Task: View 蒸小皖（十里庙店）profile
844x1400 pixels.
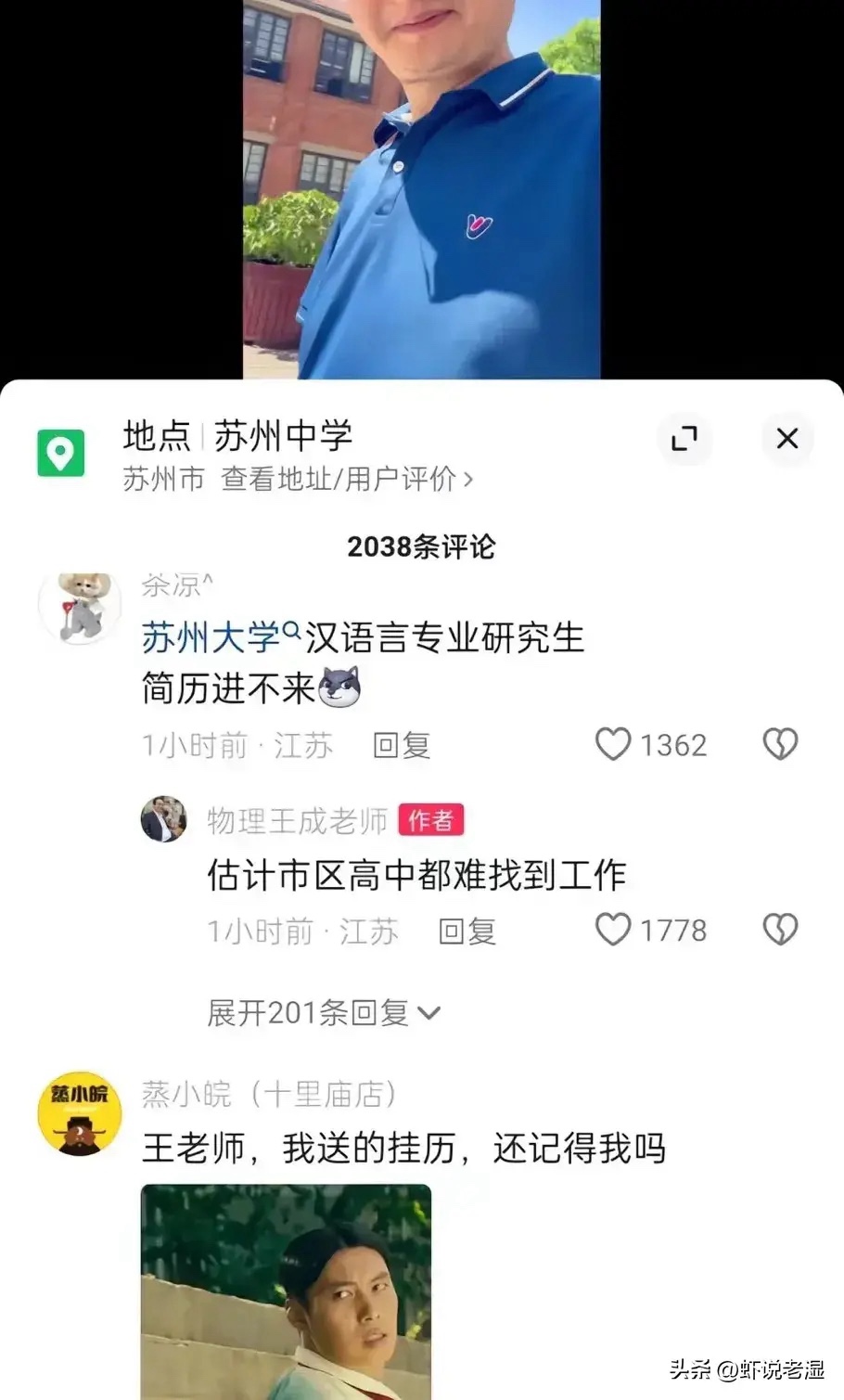Action: tap(80, 1113)
